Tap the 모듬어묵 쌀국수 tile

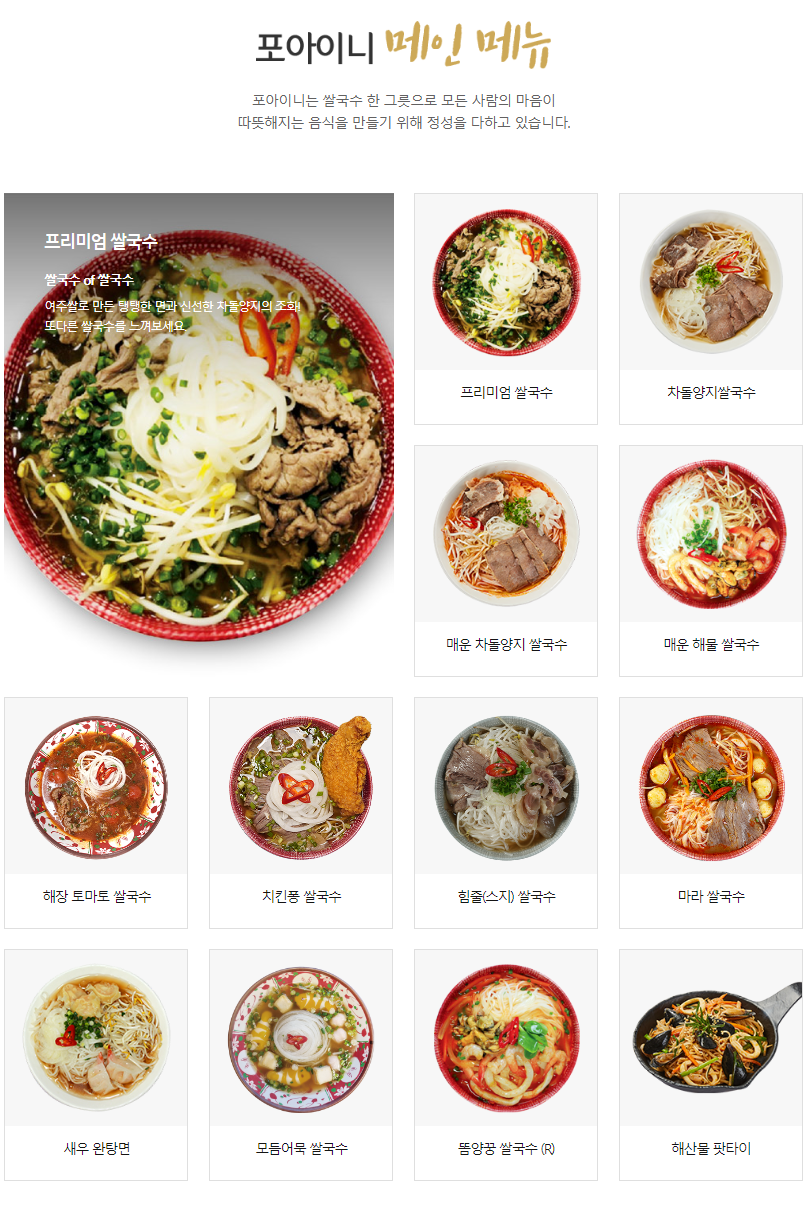click(300, 1064)
